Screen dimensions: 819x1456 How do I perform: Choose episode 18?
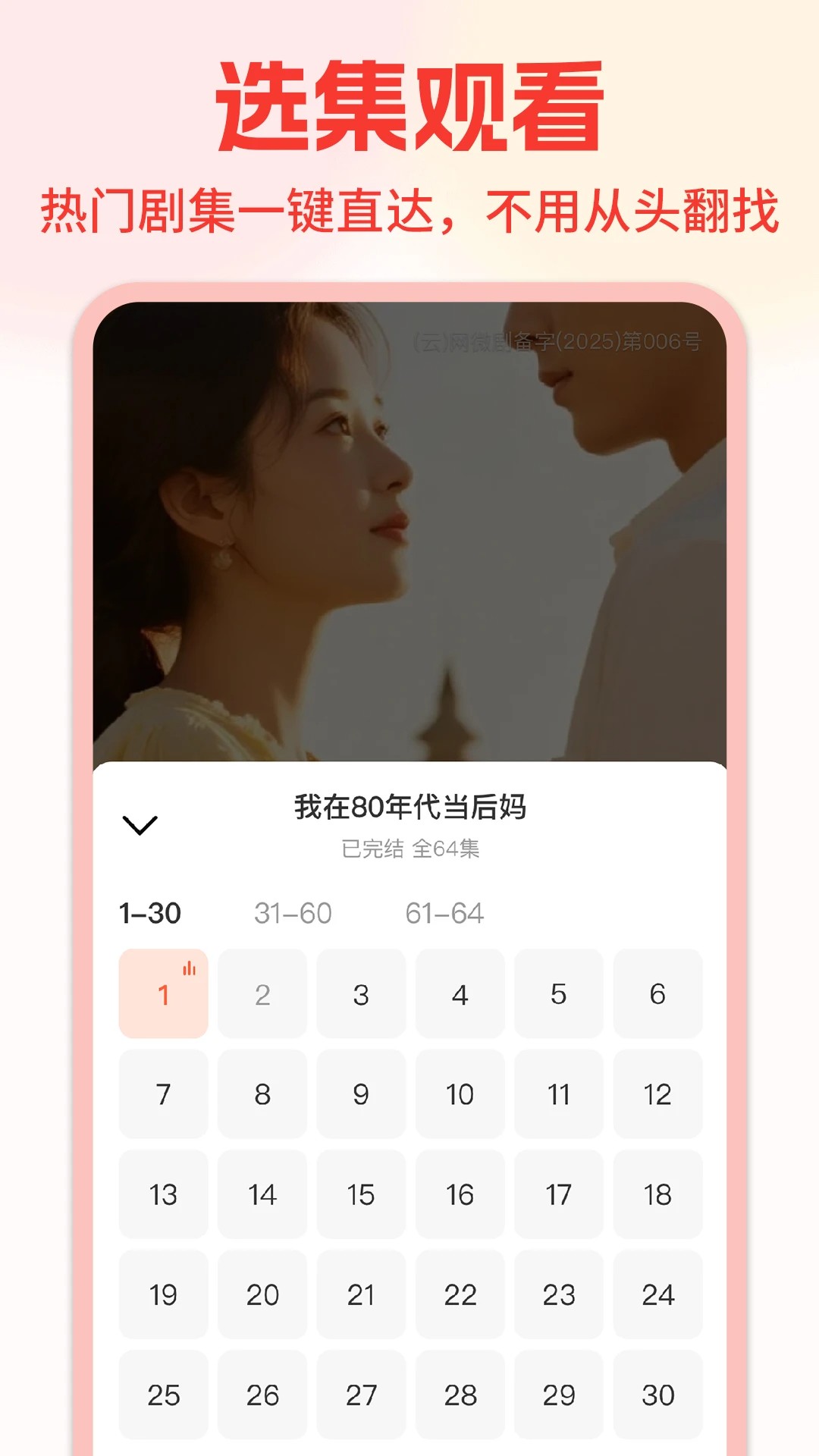pos(657,1195)
